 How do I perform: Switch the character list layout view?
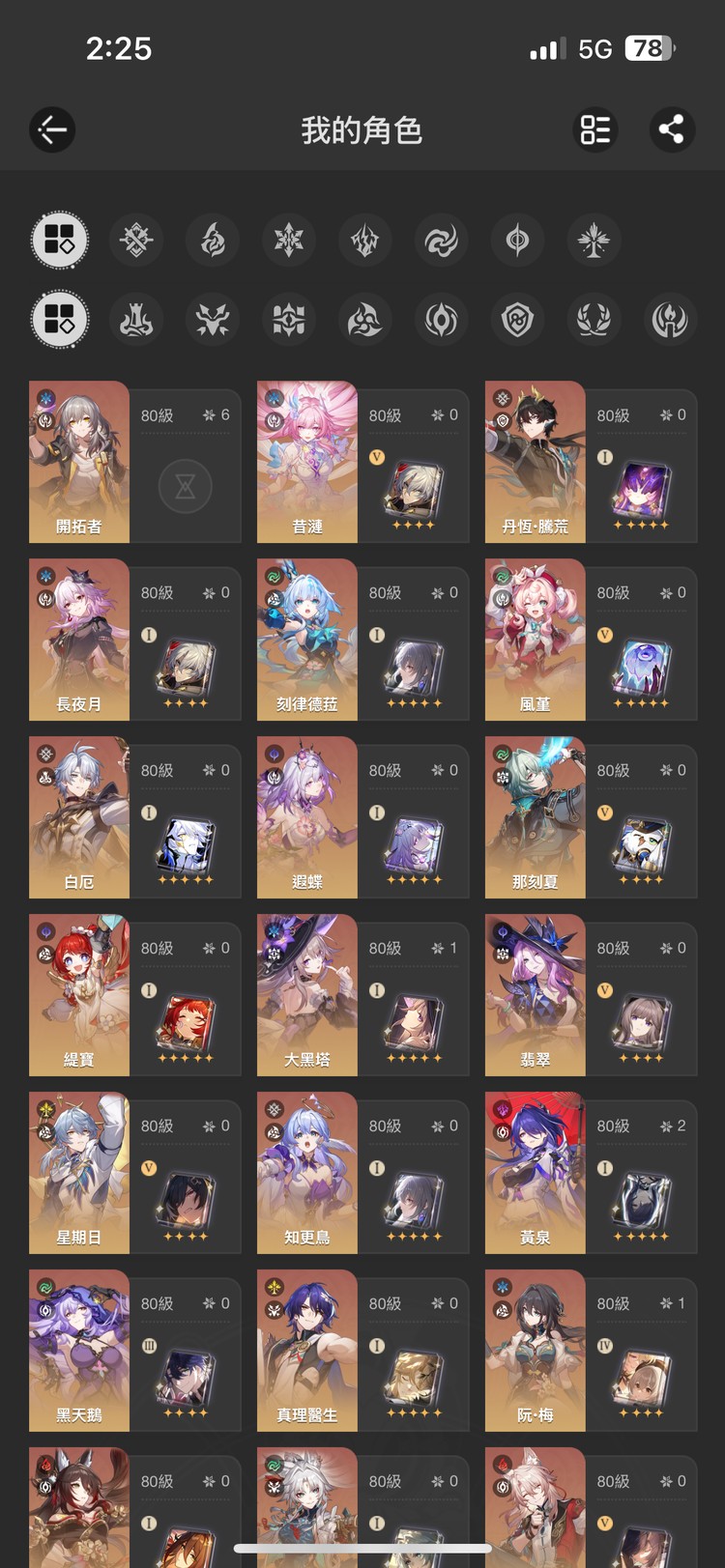pos(595,129)
